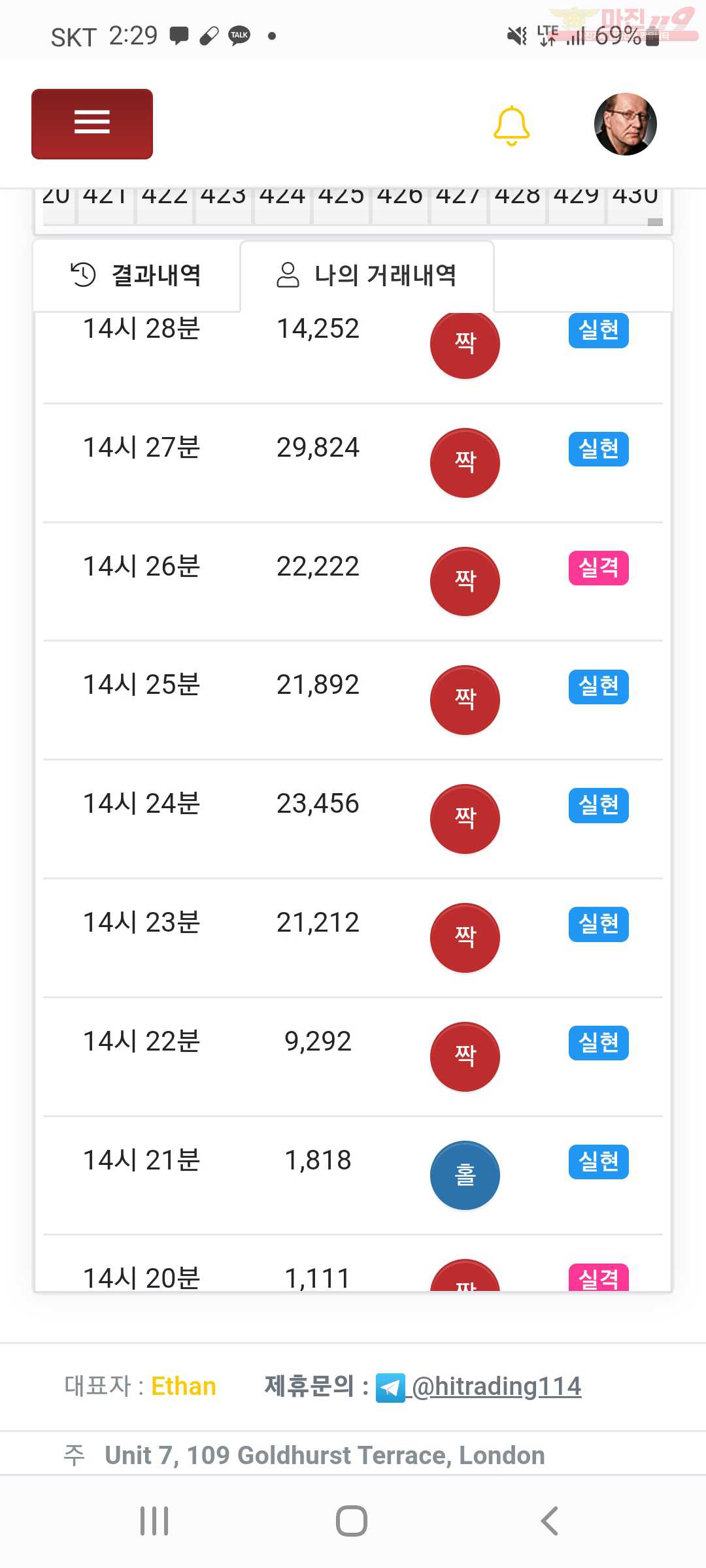The width and height of the screenshot is (706, 1568).
Task: Switch to the 결과내역 tab
Action: pyautogui.click(x=137, y=275)
